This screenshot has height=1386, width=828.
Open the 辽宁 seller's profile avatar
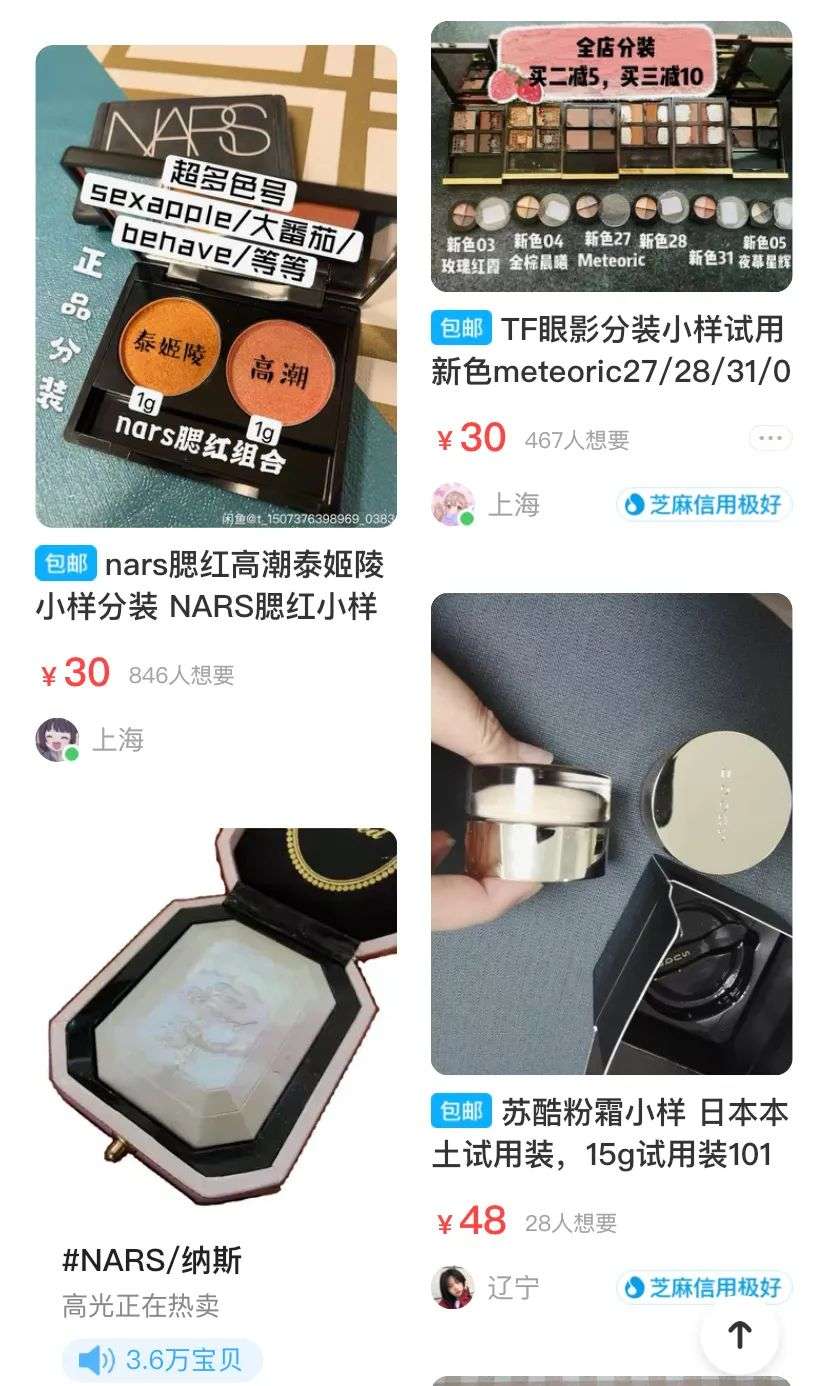[x=452, y=1287]
